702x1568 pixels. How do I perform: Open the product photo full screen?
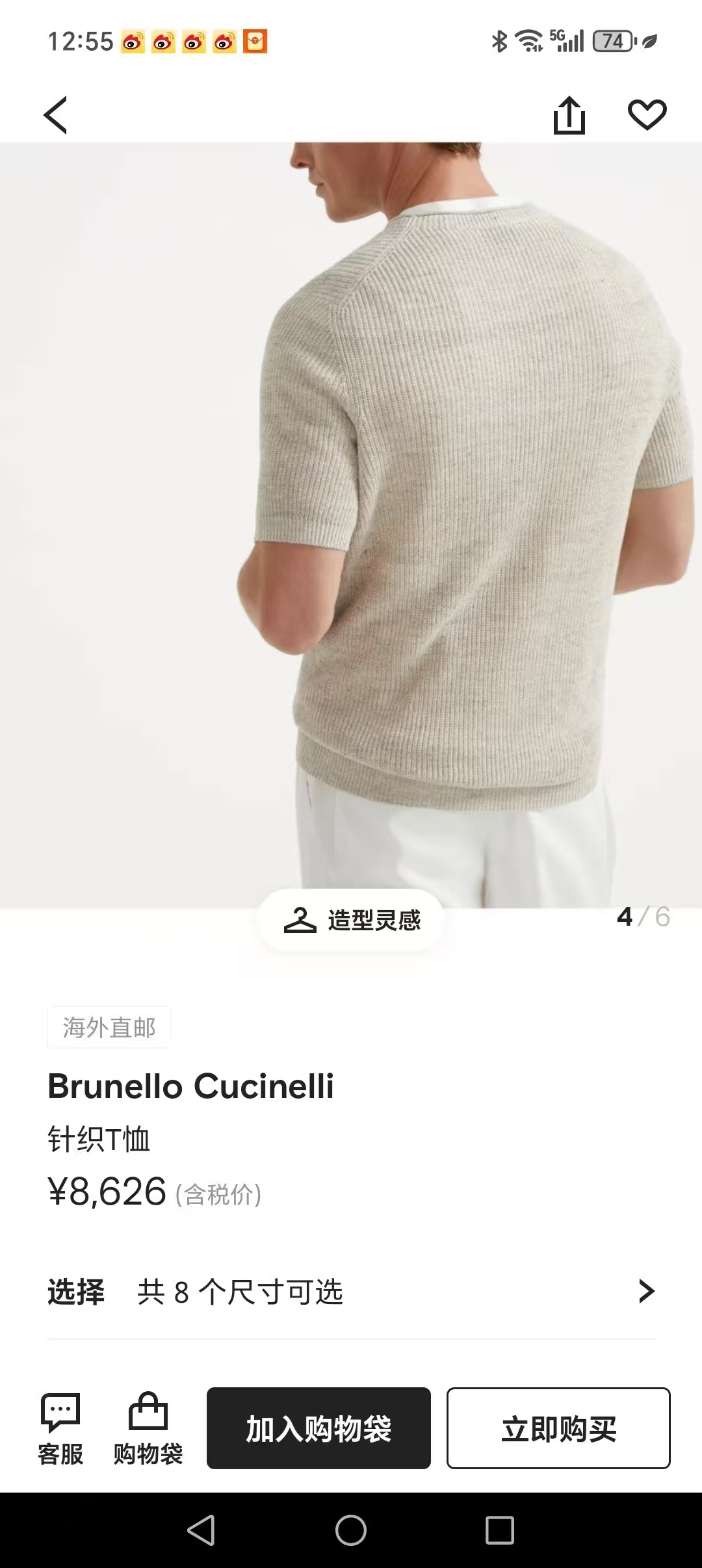(x=351, y=520)
